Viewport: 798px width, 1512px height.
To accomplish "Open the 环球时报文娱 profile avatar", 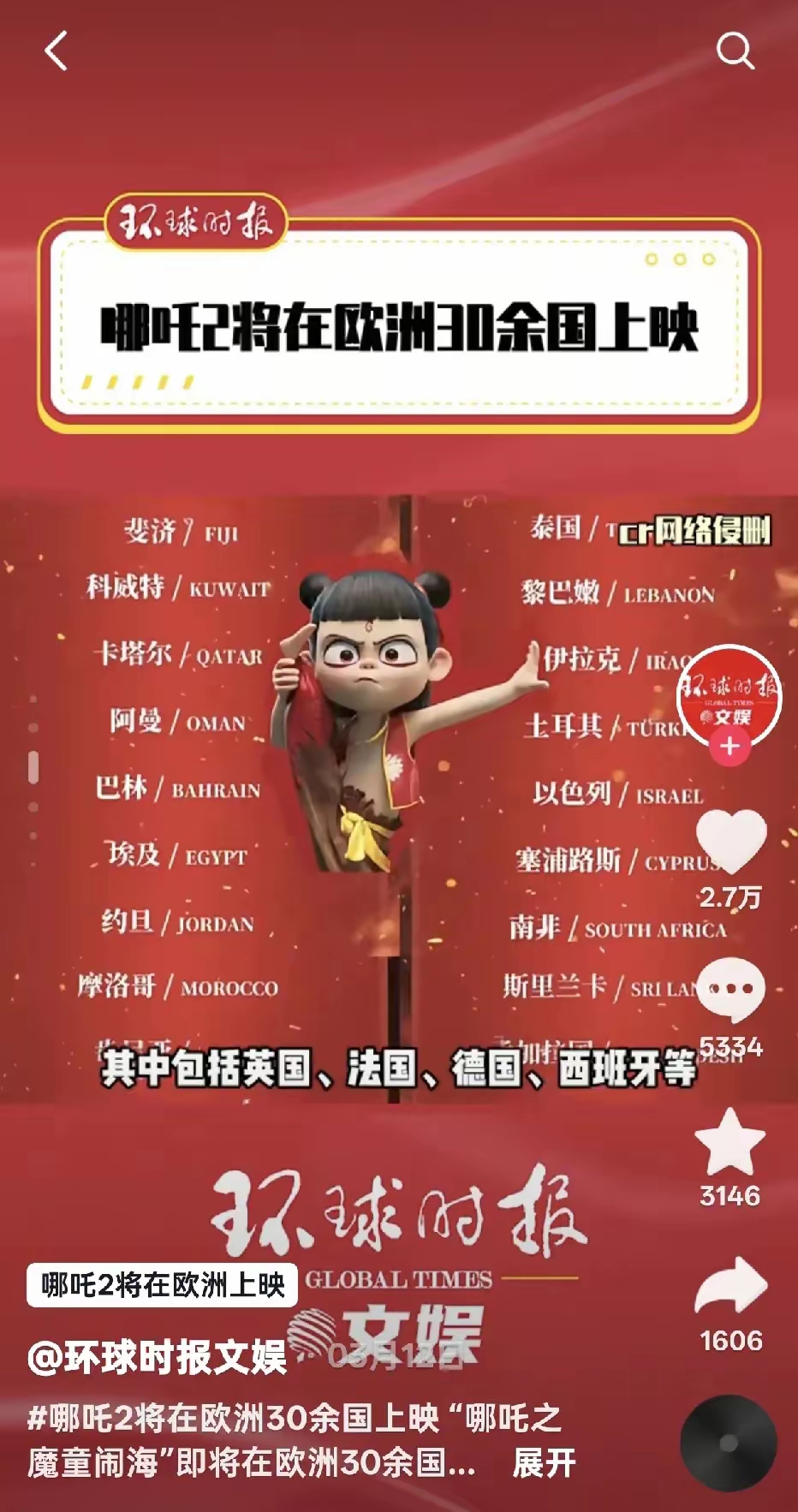I will 729,697.
